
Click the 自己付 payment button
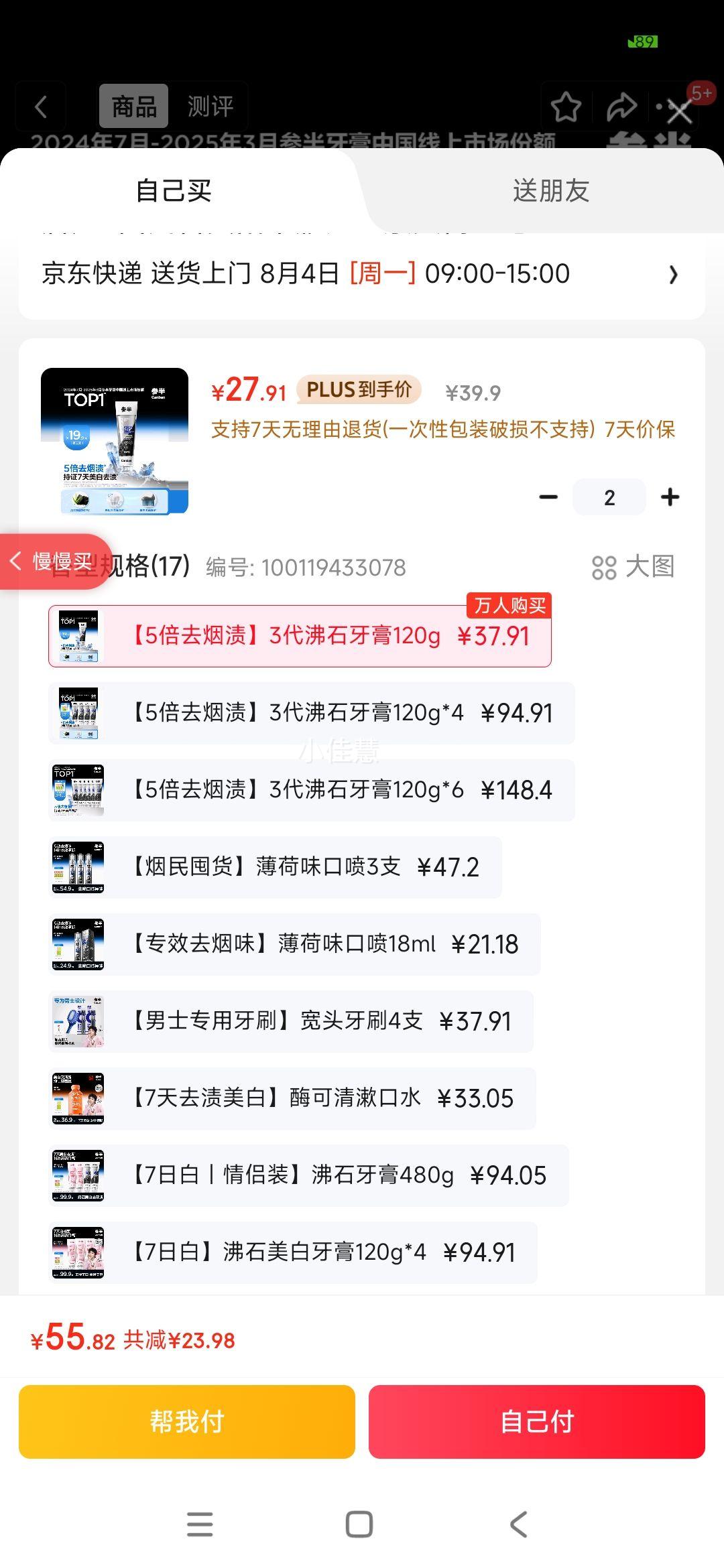pos(536,1421)
